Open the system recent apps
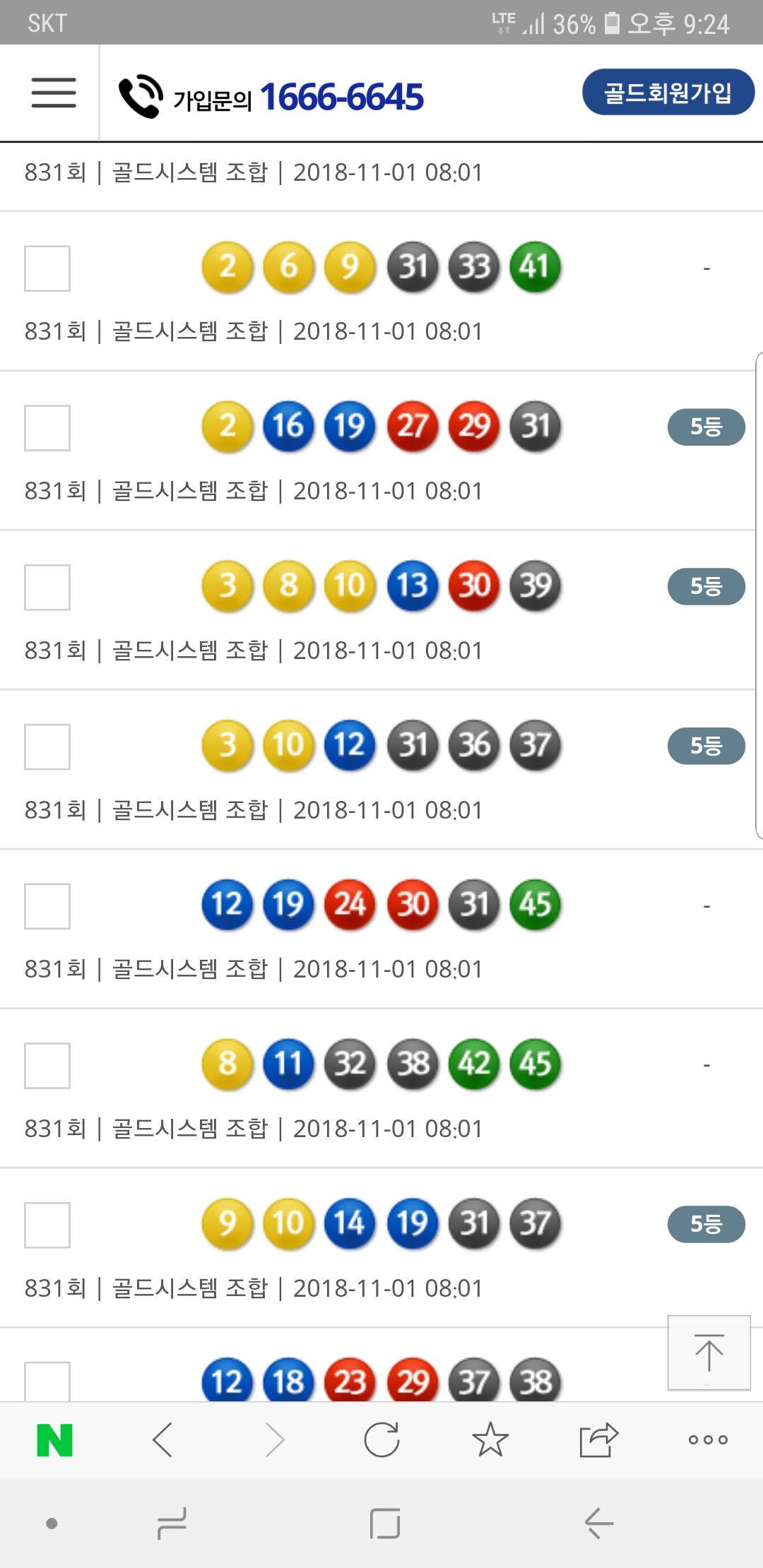This screenshot has width=763, height=1568. tap(172, 1524)
